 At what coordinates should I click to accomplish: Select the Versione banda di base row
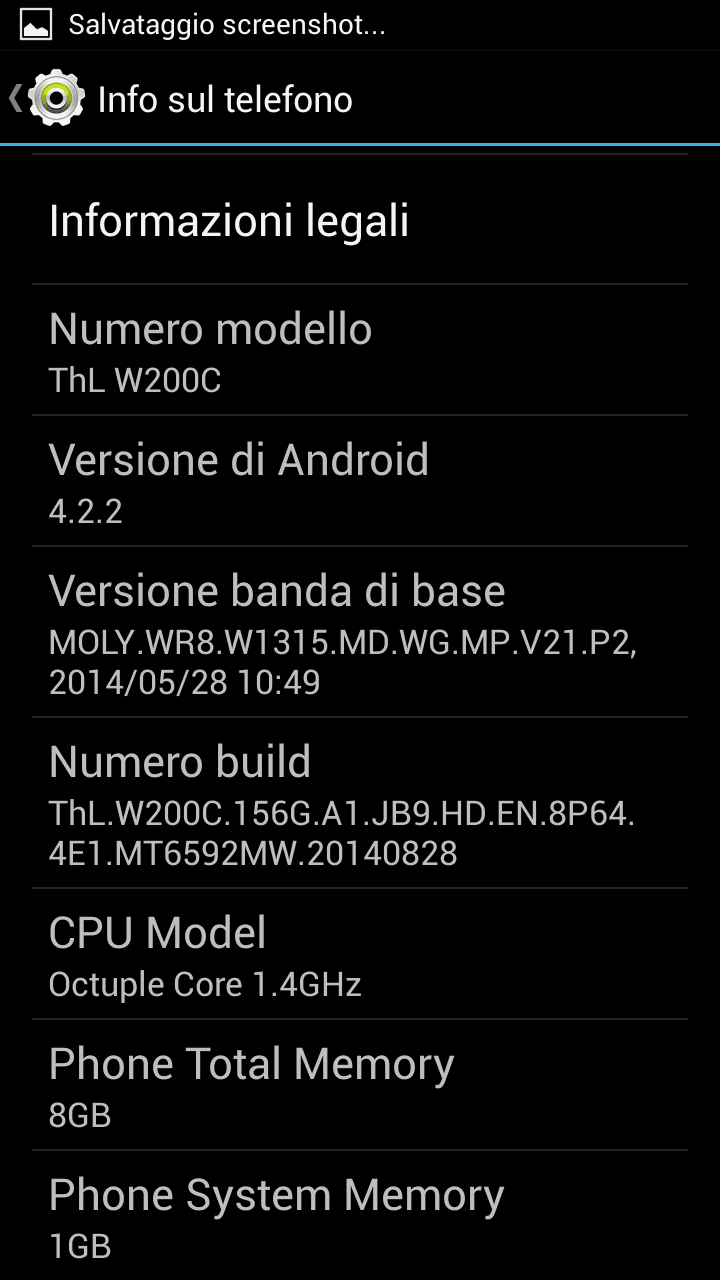tap(359, 632)
